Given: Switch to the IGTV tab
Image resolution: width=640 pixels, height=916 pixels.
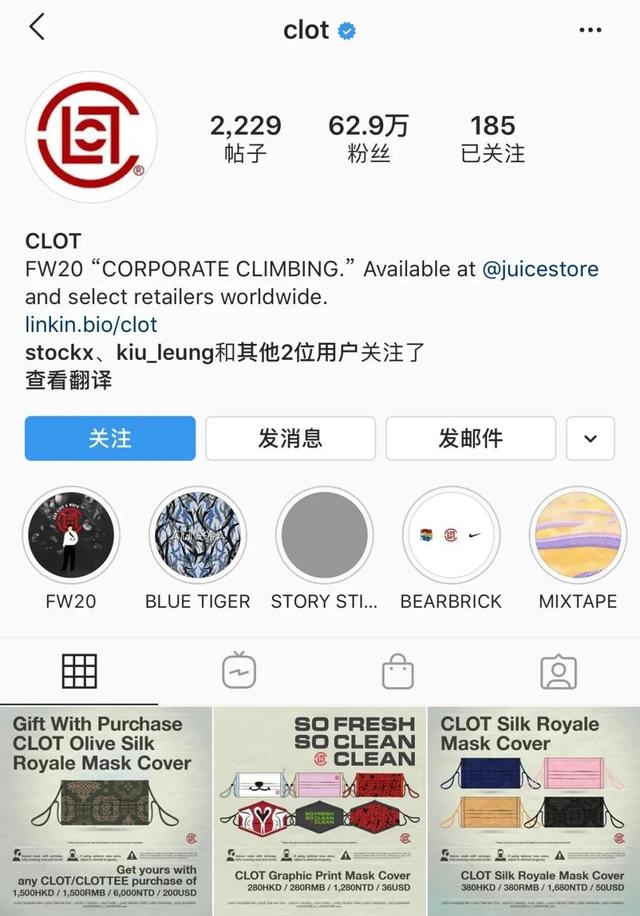Looking at the screenshot, I should (x=239, y=672).
